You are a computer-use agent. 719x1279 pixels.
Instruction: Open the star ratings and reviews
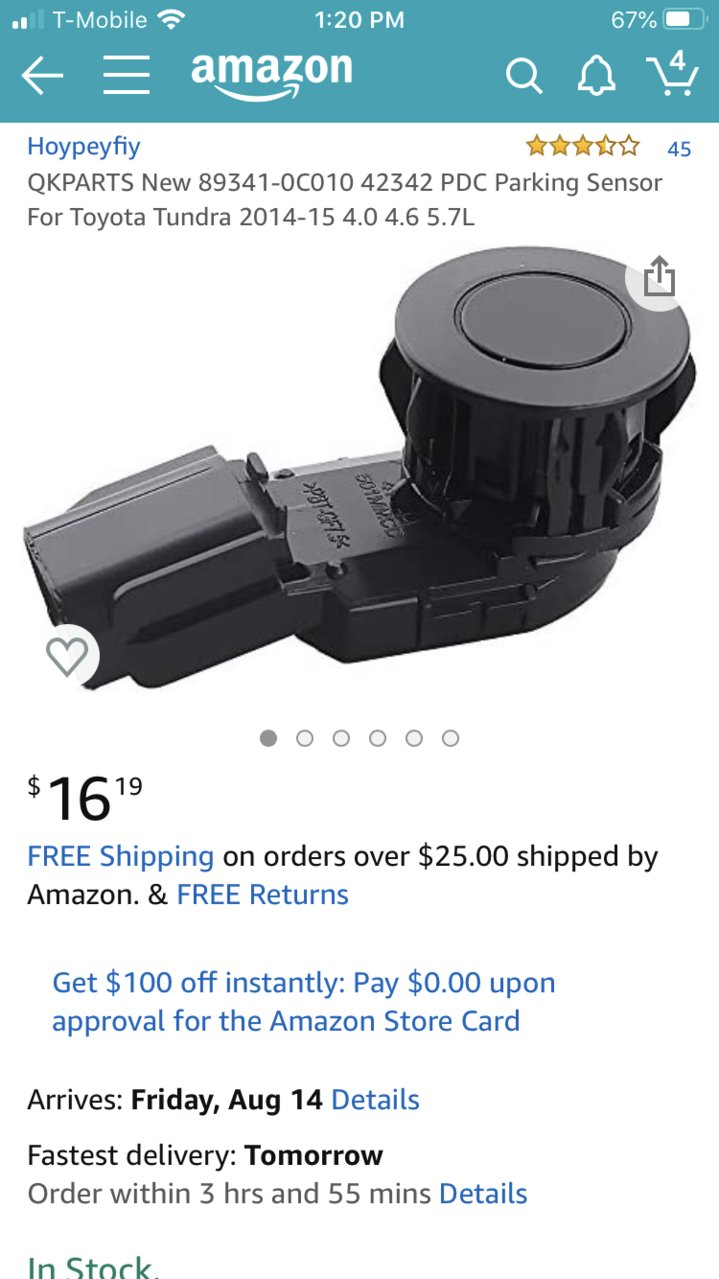click(608, 148)
